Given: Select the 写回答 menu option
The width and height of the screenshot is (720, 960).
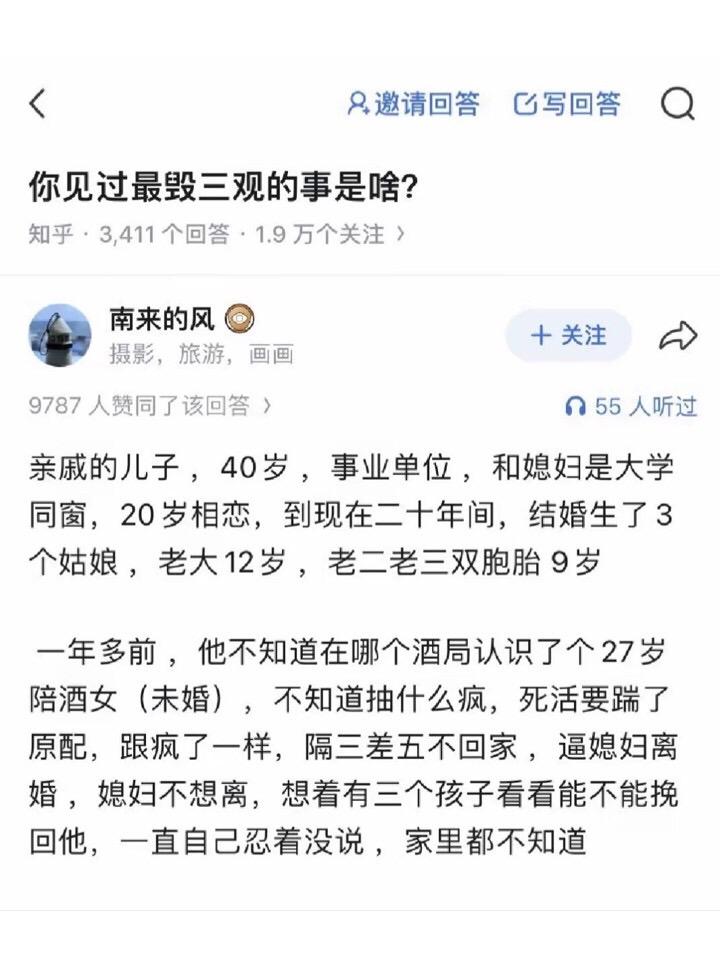Looking at the screenshot, I should click(570, 103).
